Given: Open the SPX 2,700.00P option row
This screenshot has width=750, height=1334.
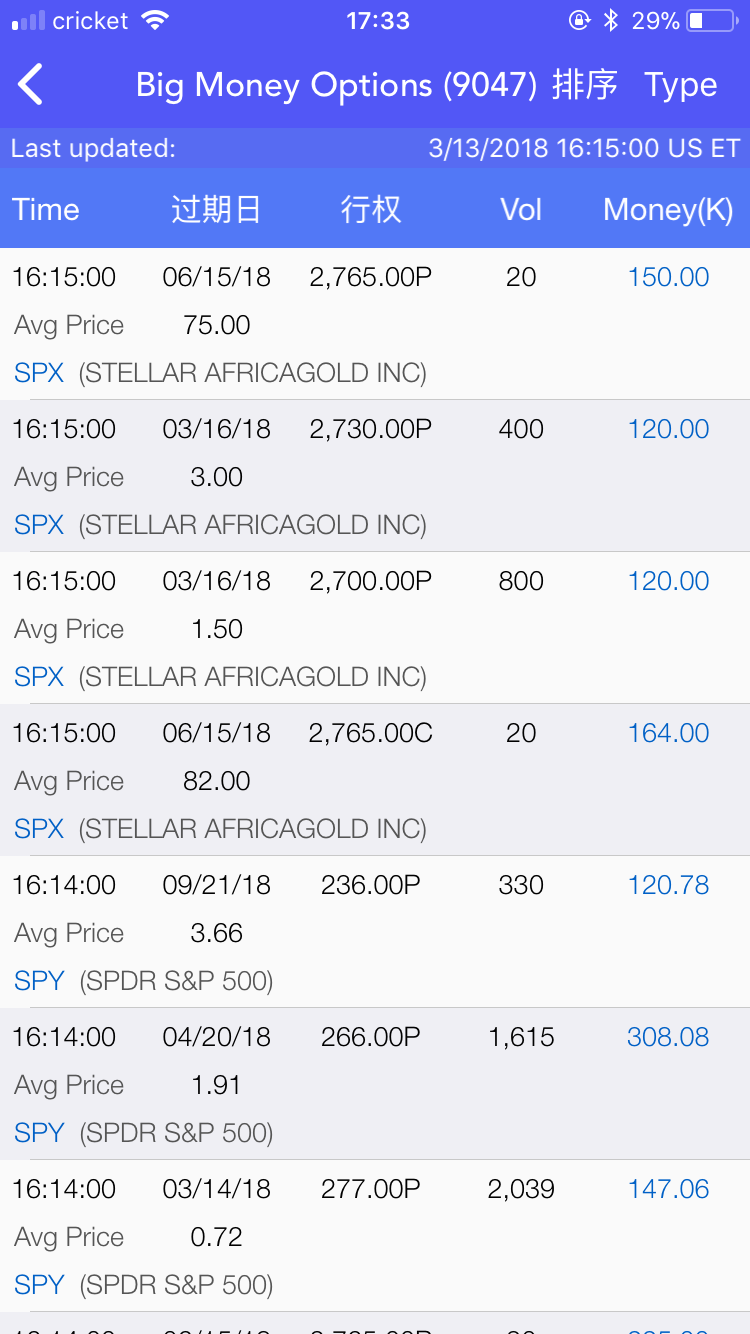Looking at the screenshot, I should click(375, 628).
